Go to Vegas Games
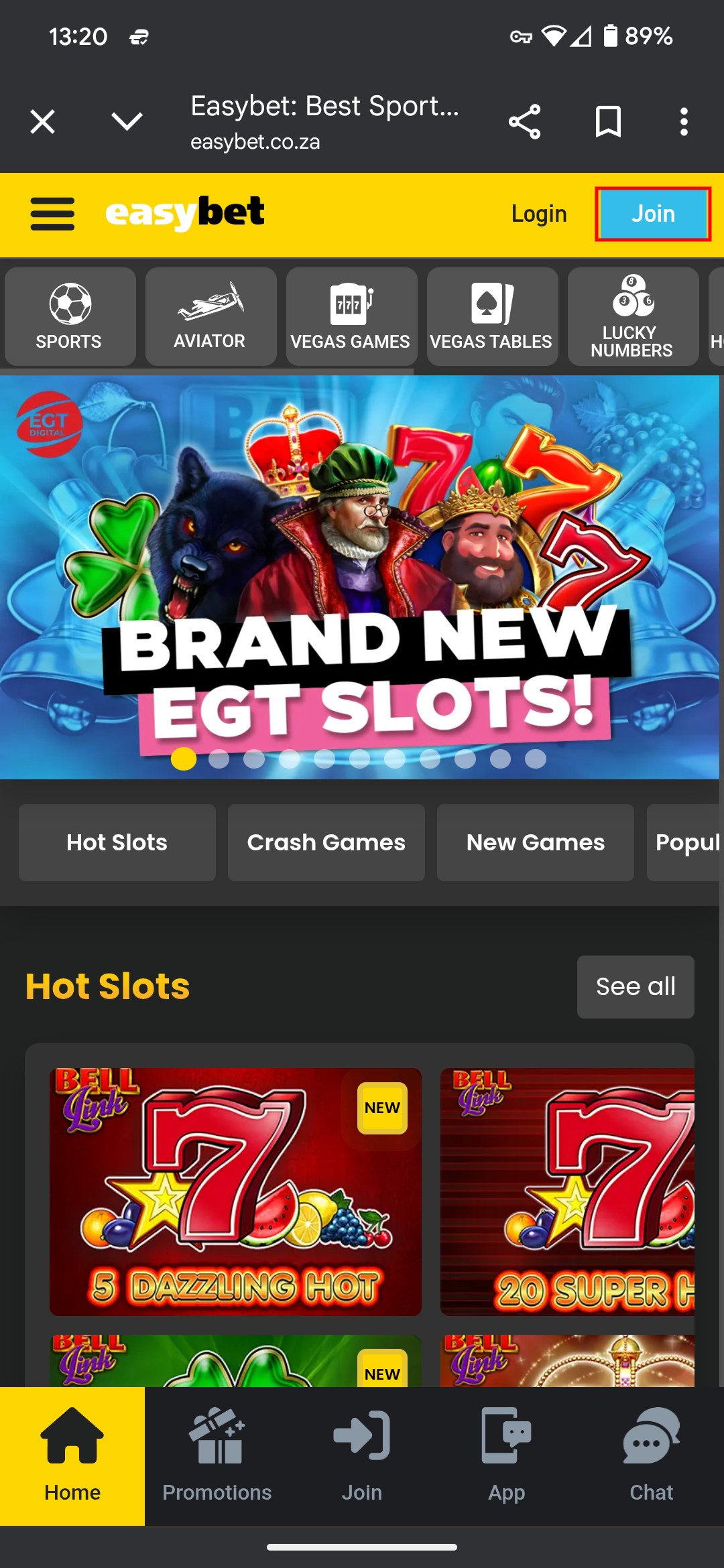Image resolution: width=724 pixels, height=1568 pixels. pos(351,317)
